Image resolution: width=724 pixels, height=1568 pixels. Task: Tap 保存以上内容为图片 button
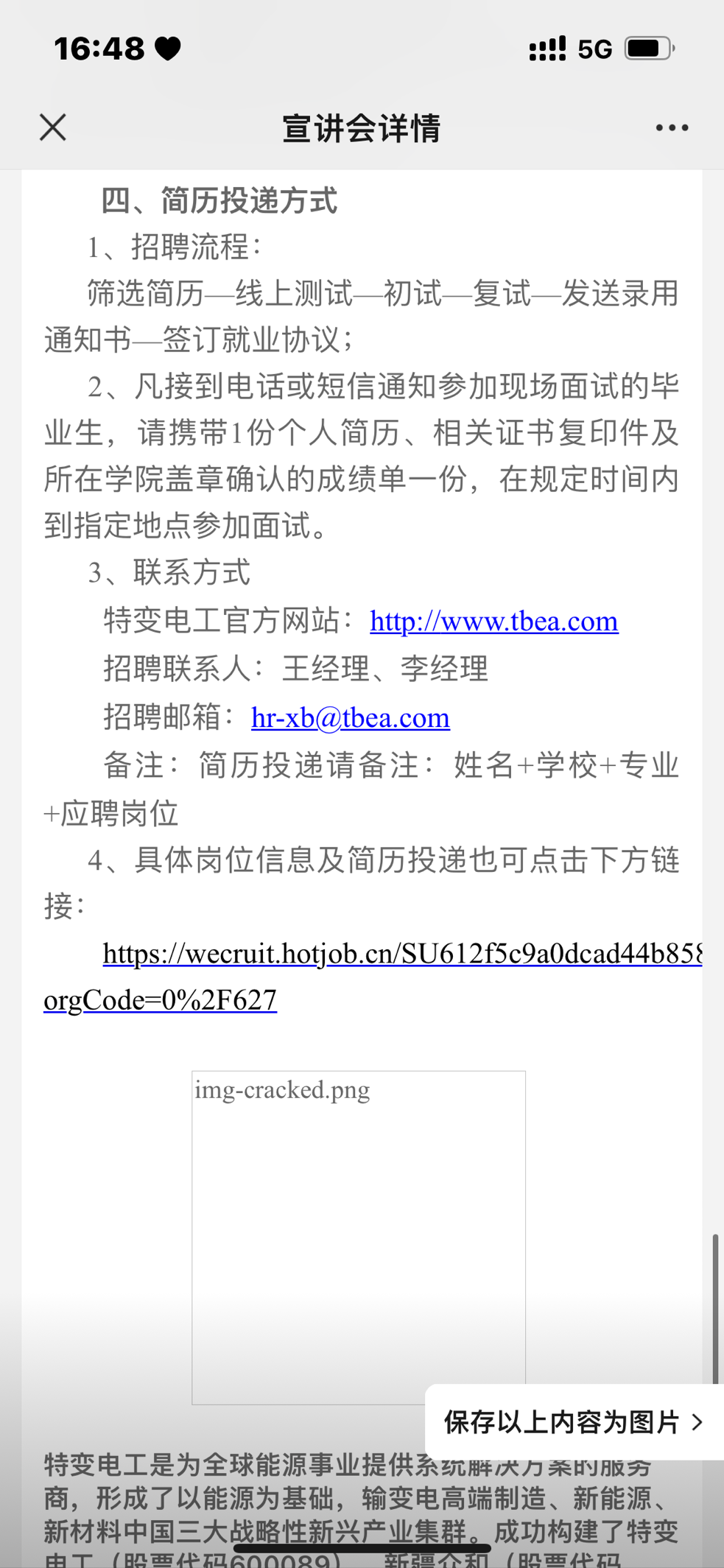[x=574, y=1422]
